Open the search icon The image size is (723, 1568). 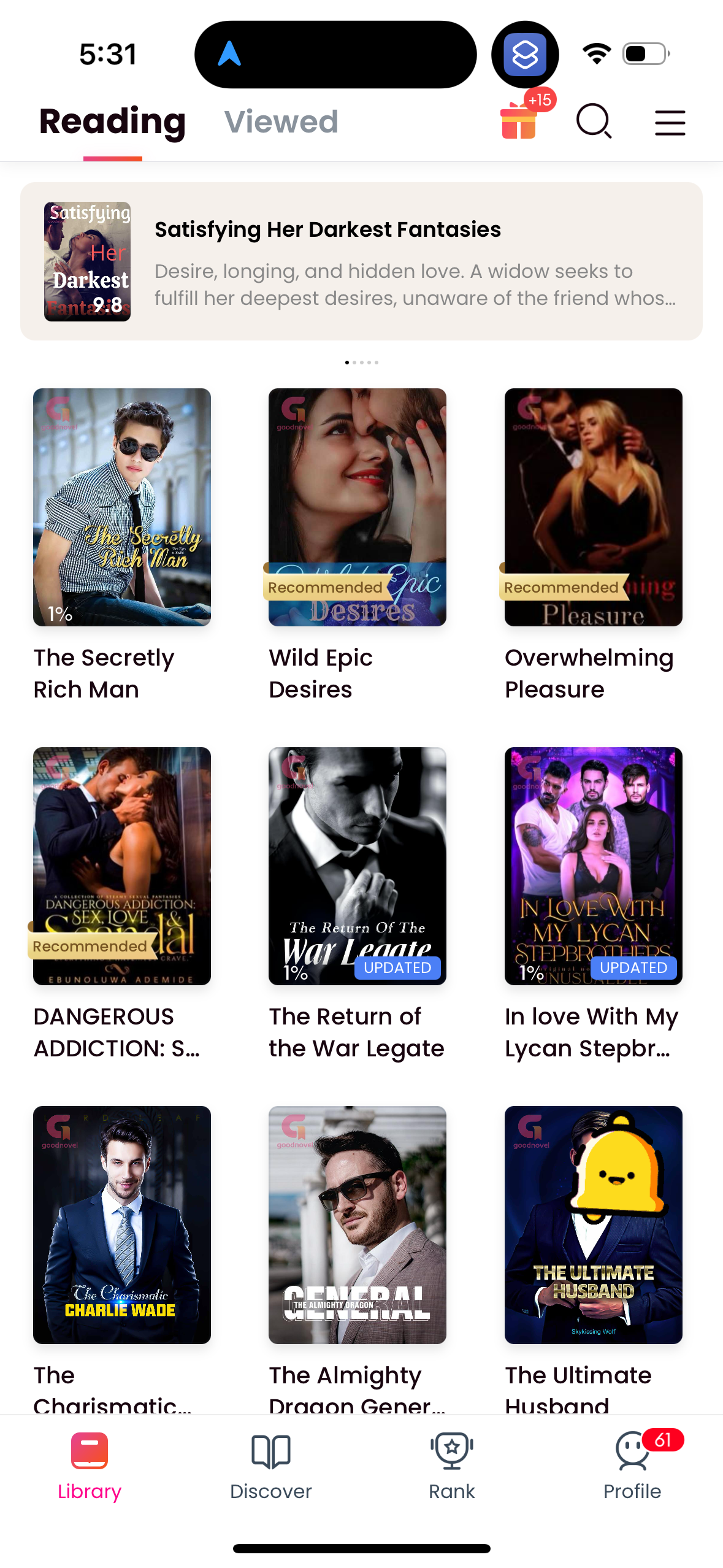594,121
